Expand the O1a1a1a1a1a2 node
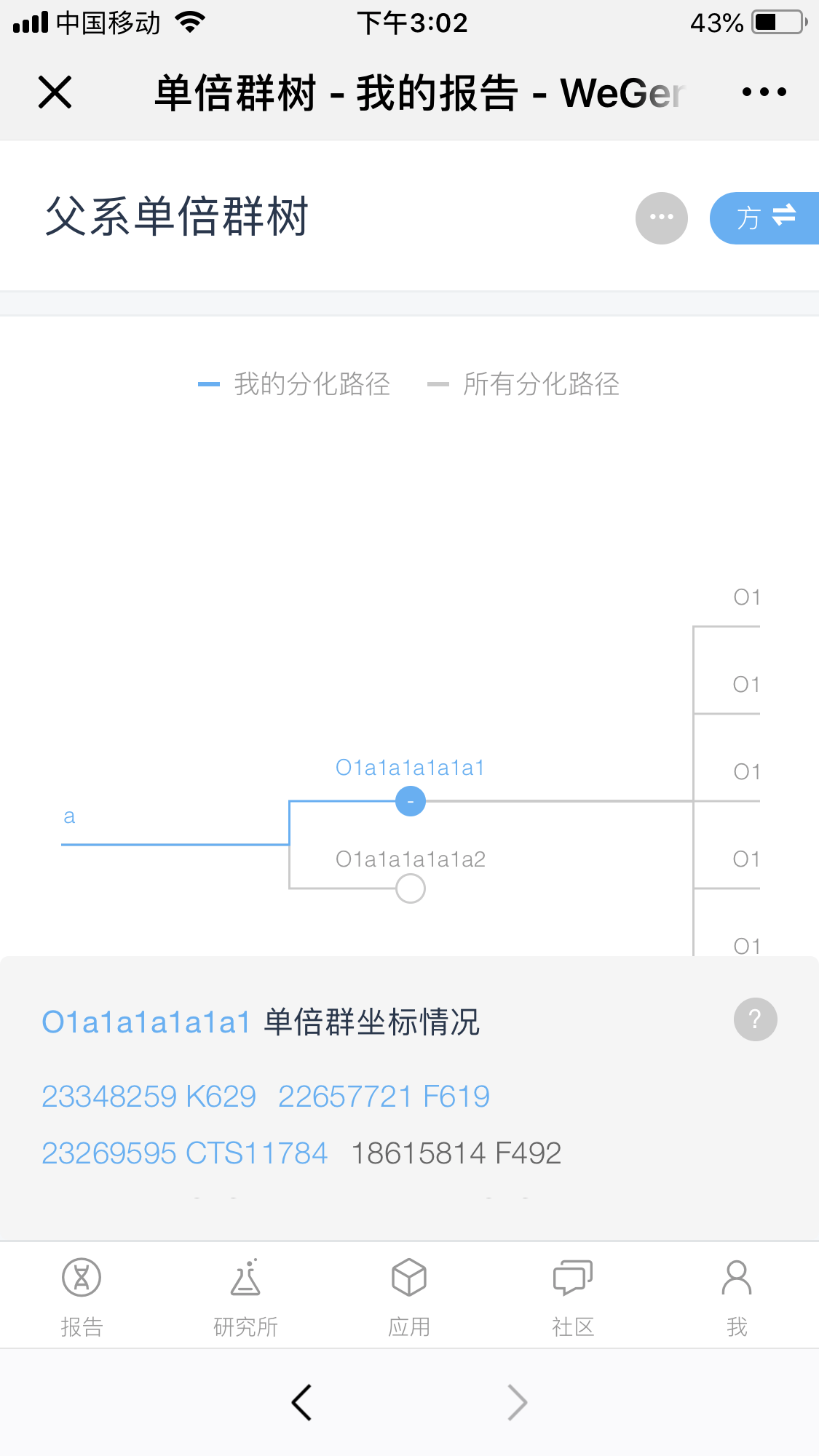Image resolution: width=819 pixels, height=1456 pixels. [411, 888]
